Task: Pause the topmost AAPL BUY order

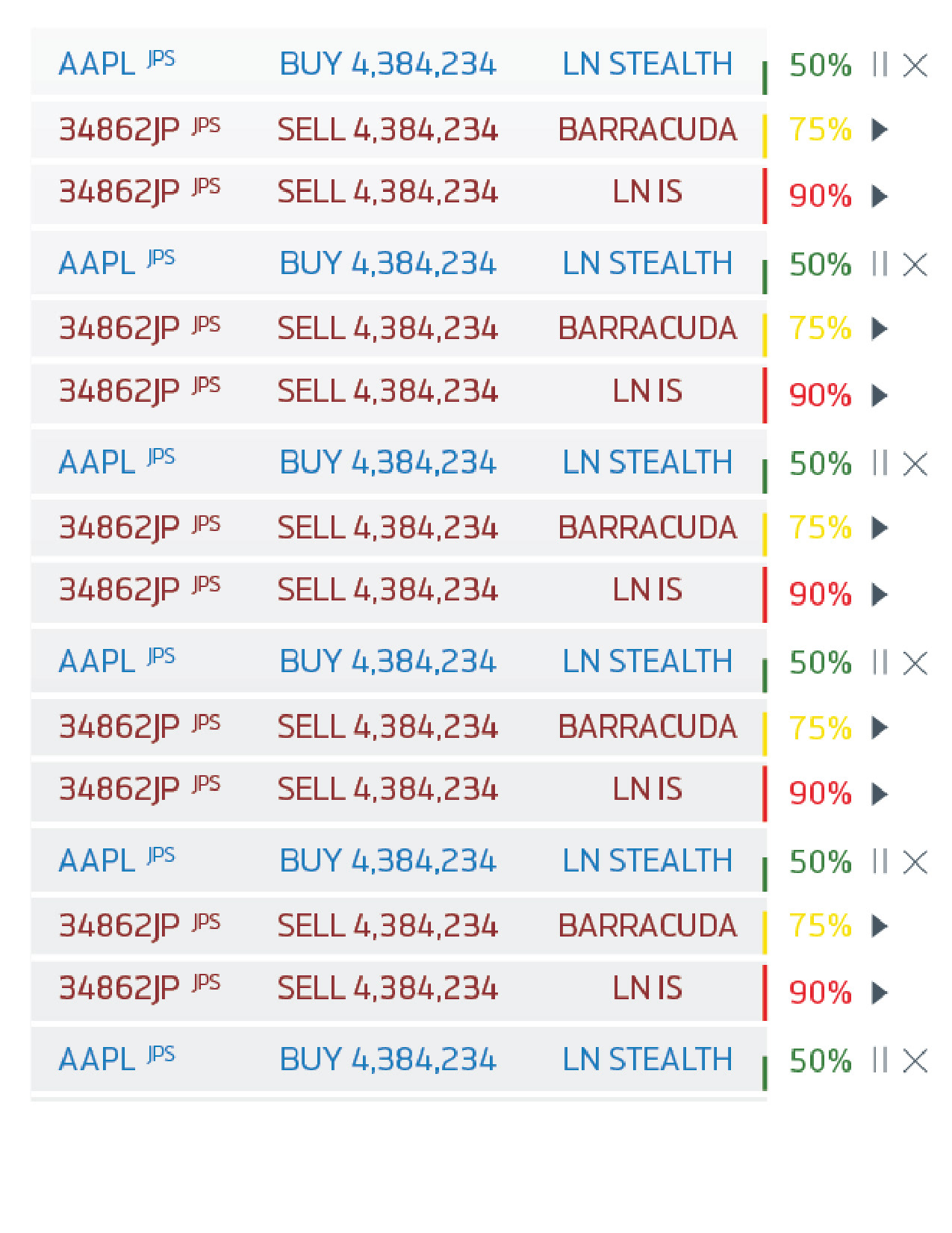Action: click(x=880, y=65)
